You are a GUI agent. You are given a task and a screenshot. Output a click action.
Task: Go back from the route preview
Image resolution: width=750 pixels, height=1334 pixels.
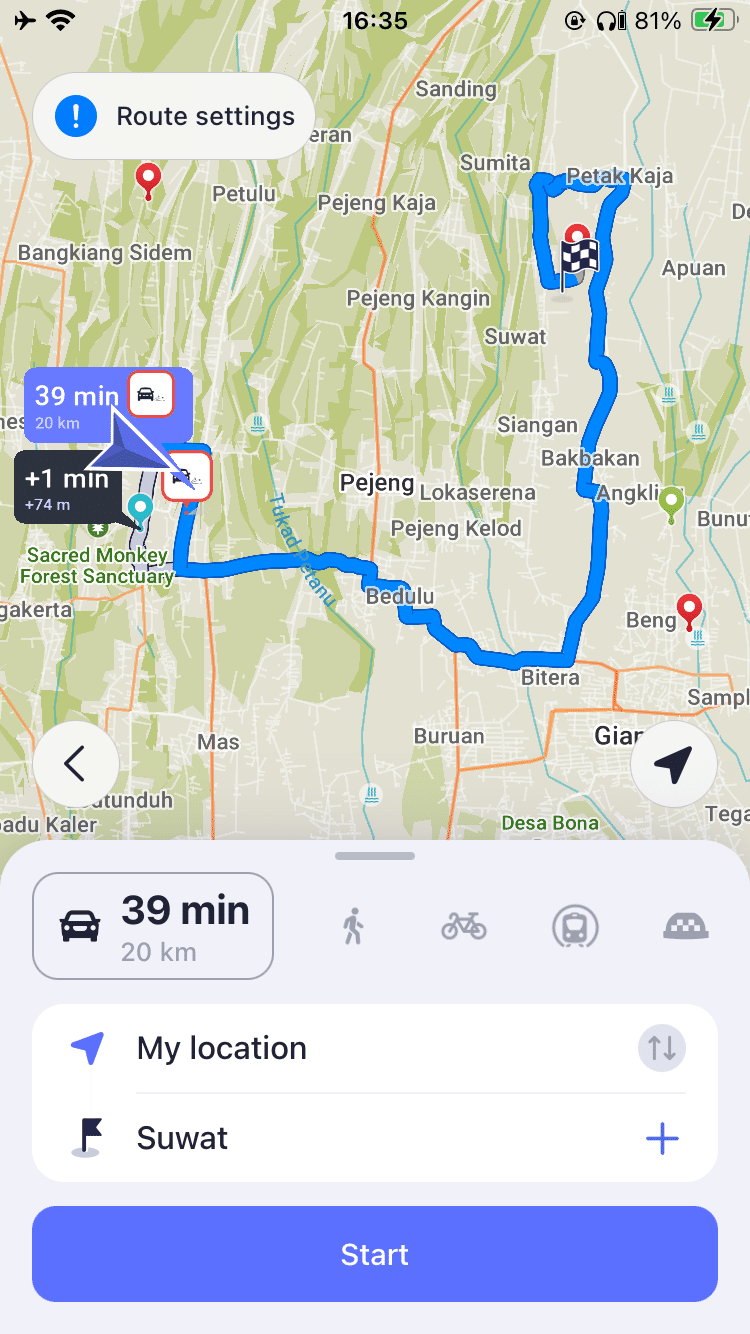click(x=75, y=764)
